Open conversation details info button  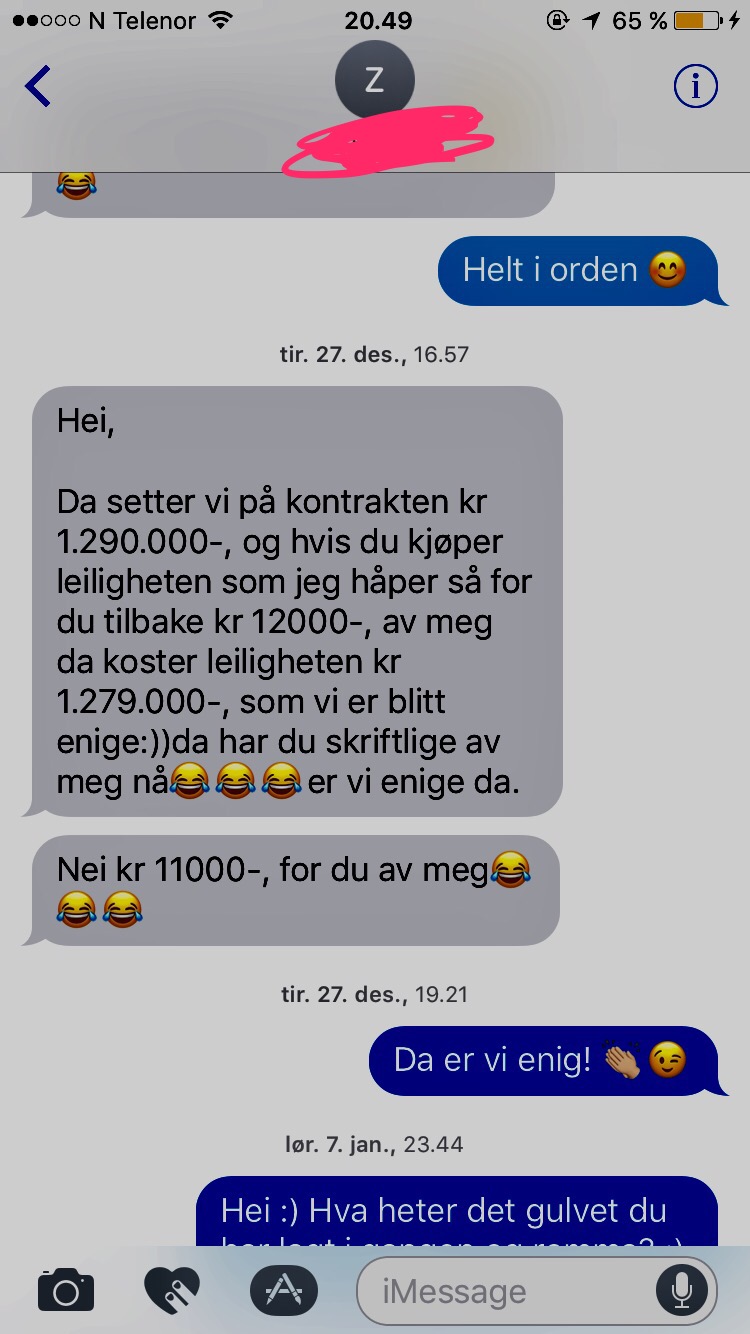pyautogui.click(x=695, y=87)
